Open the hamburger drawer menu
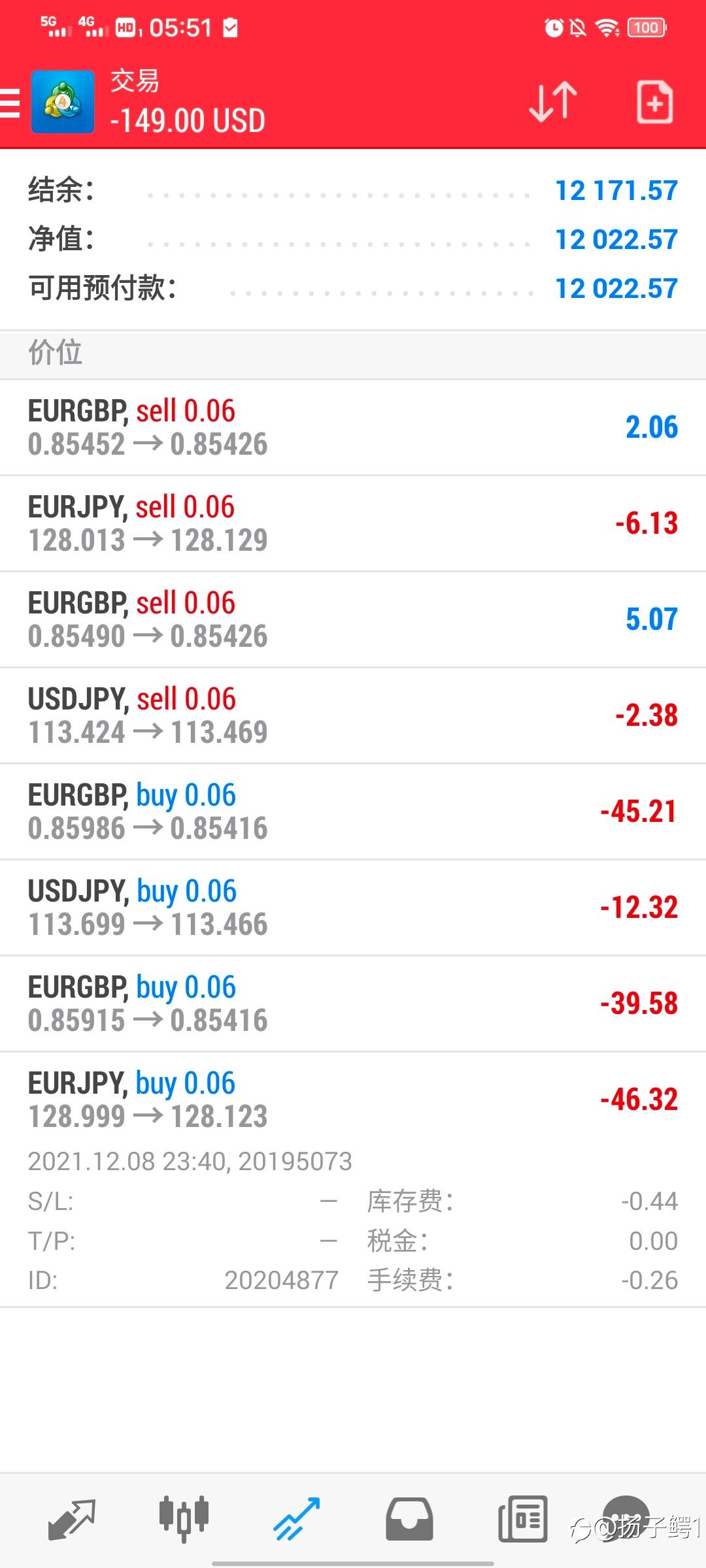Screen dimensions: 706x1568 (x=10, y=103)
